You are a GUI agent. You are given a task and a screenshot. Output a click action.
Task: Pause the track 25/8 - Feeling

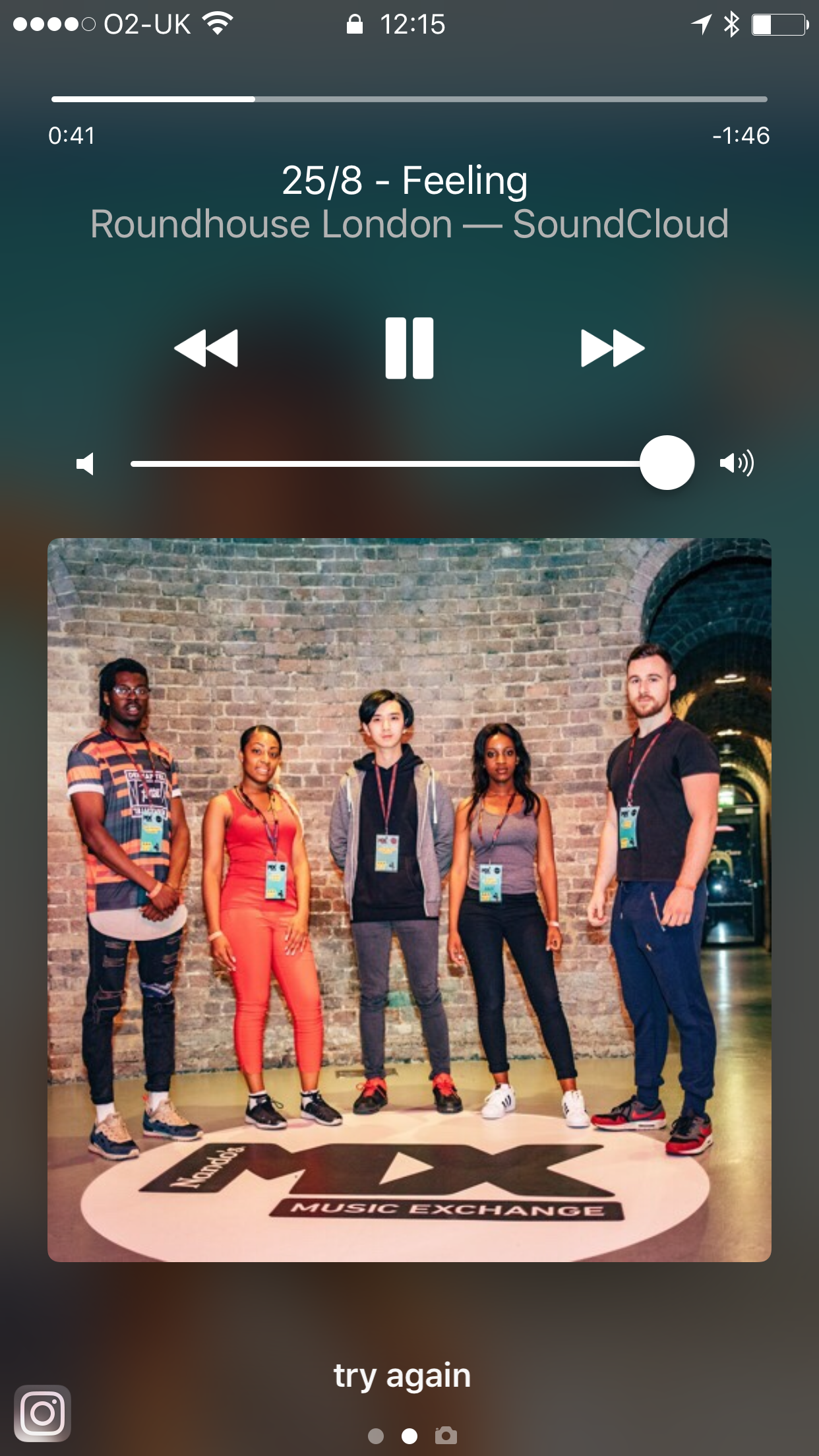point(409,348)
